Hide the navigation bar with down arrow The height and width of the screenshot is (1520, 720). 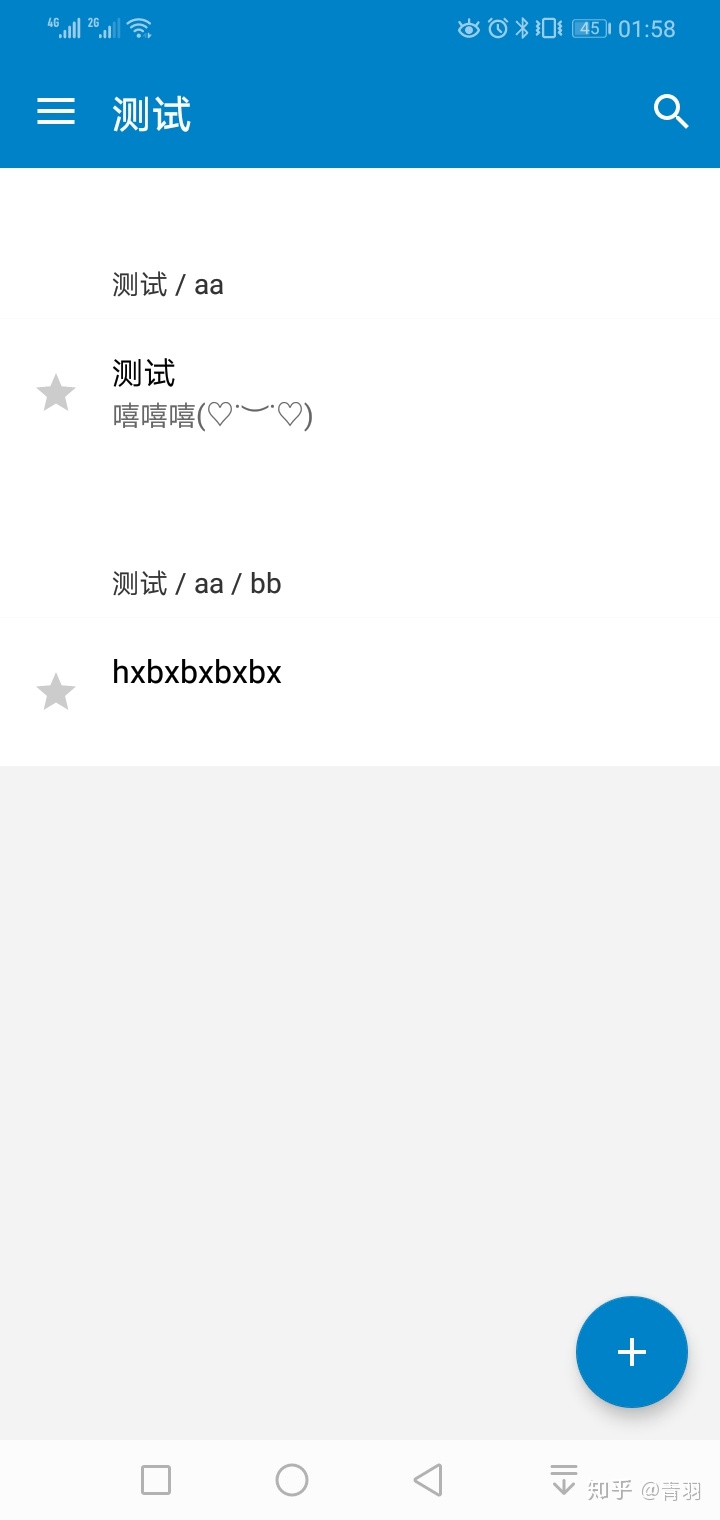564,1480
